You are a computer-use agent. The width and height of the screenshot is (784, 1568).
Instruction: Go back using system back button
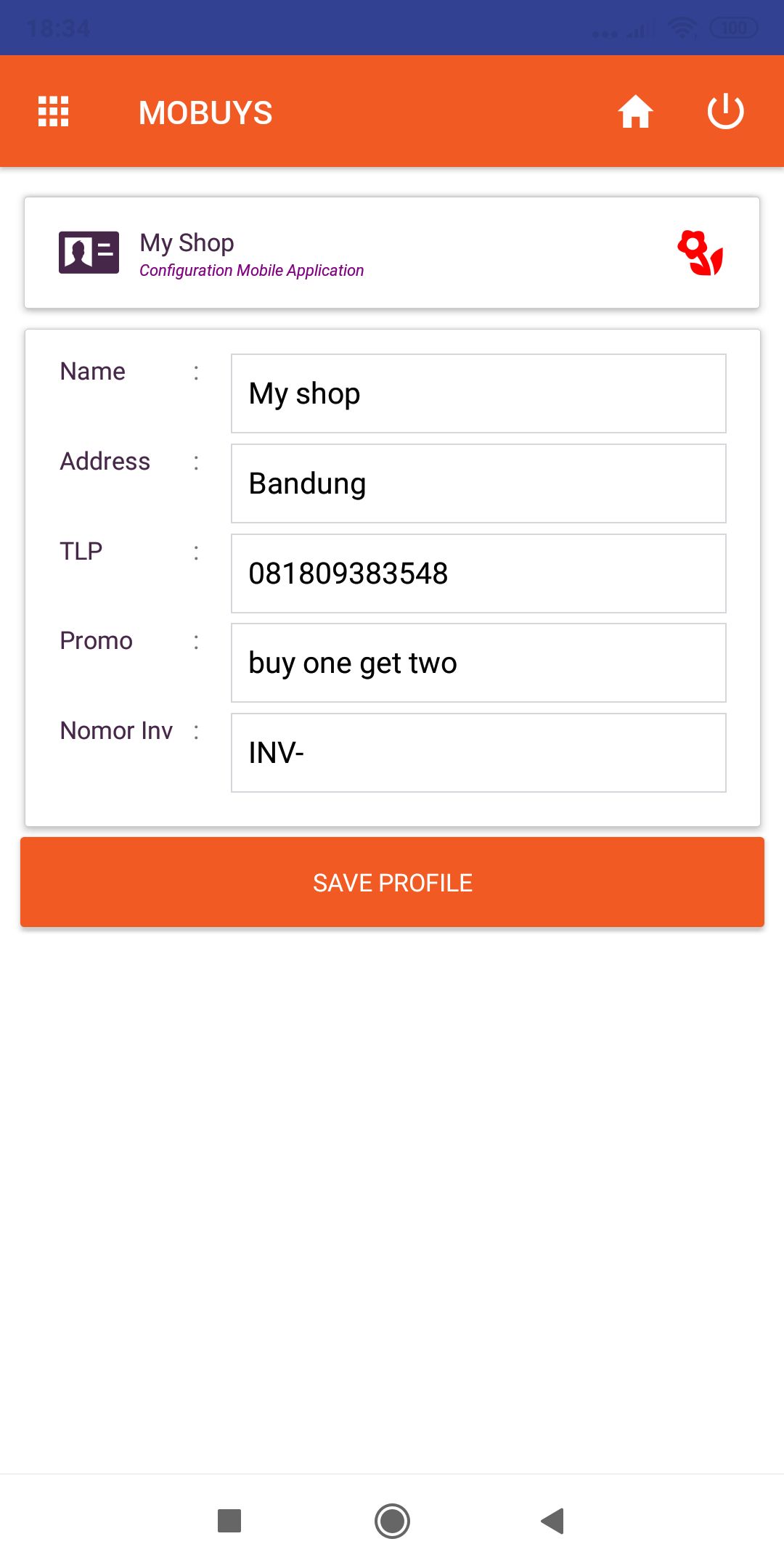pyautogui.click(x=553, y=1521)
